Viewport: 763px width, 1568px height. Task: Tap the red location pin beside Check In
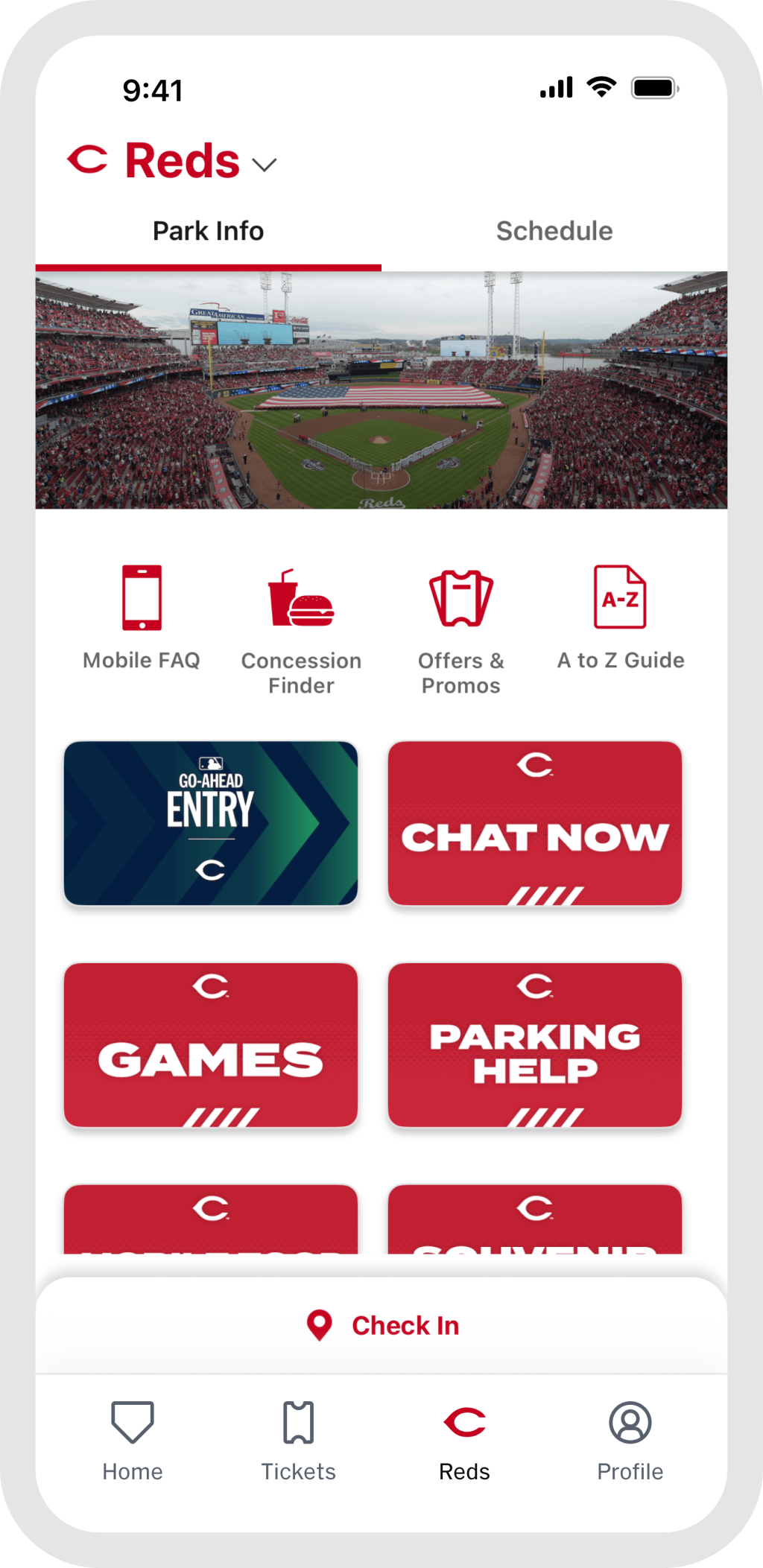point(320,1324)
